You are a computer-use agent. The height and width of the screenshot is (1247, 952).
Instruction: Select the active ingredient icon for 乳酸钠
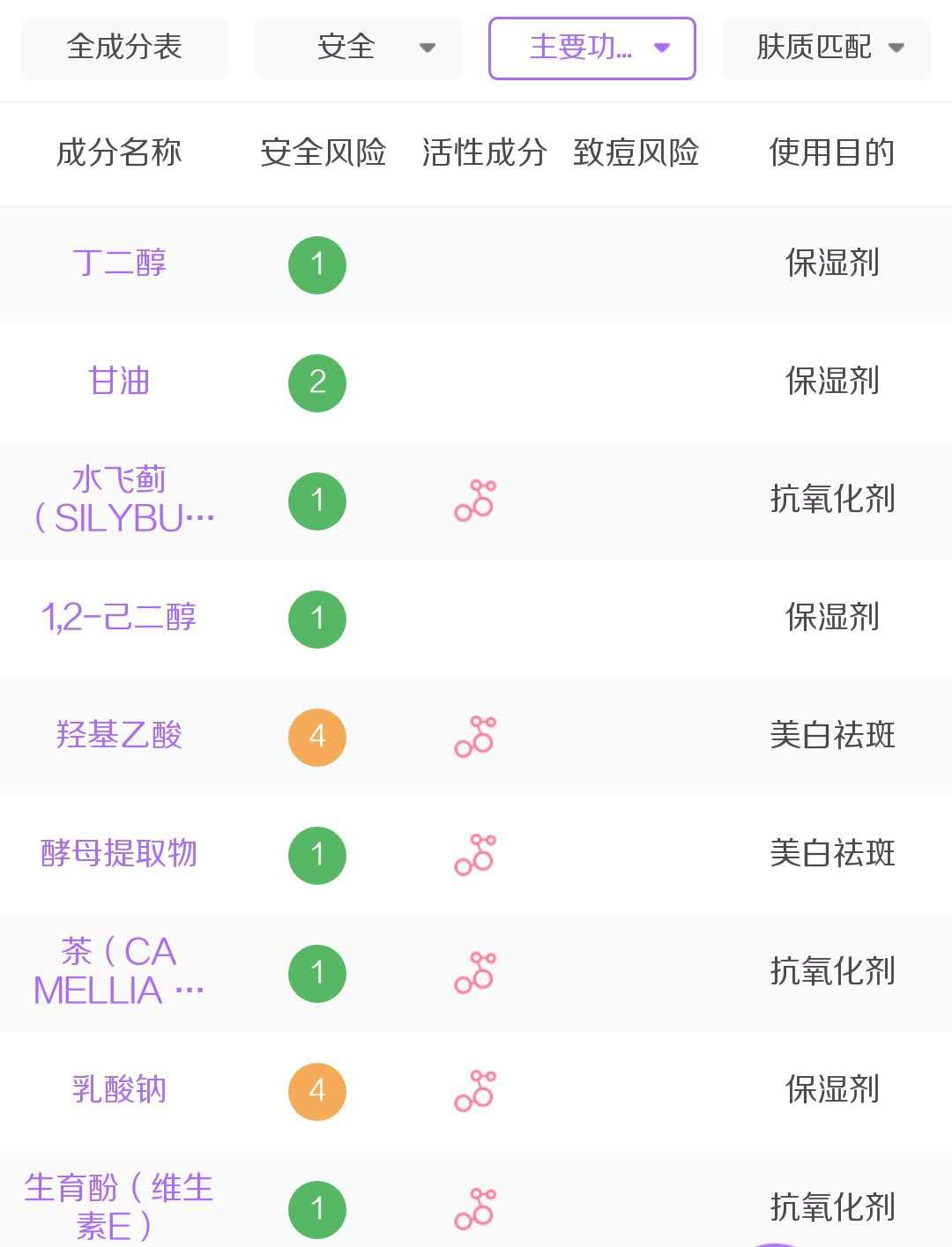click(474, 1090)
